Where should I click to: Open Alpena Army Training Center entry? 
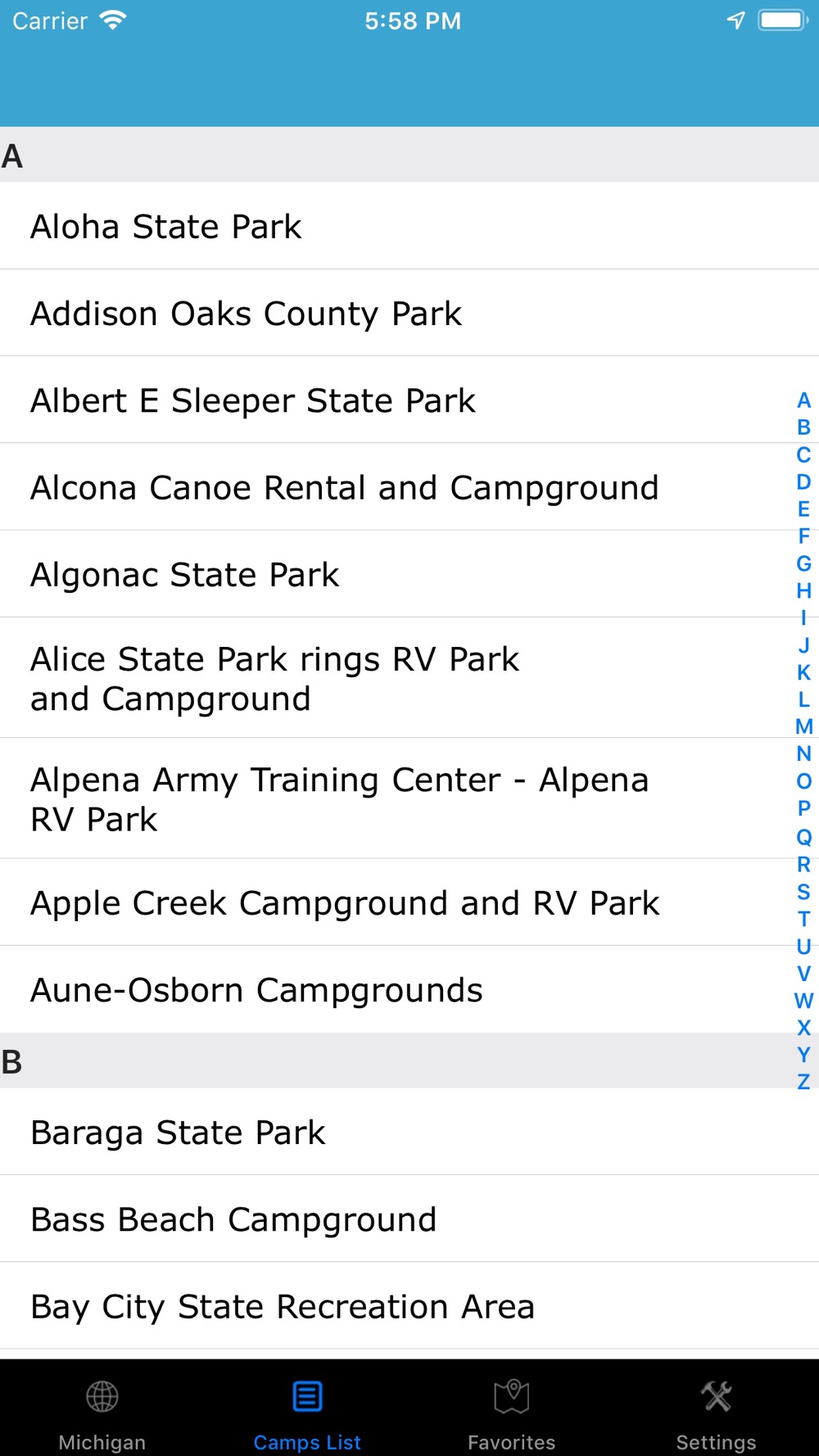[x=409, y=798]
